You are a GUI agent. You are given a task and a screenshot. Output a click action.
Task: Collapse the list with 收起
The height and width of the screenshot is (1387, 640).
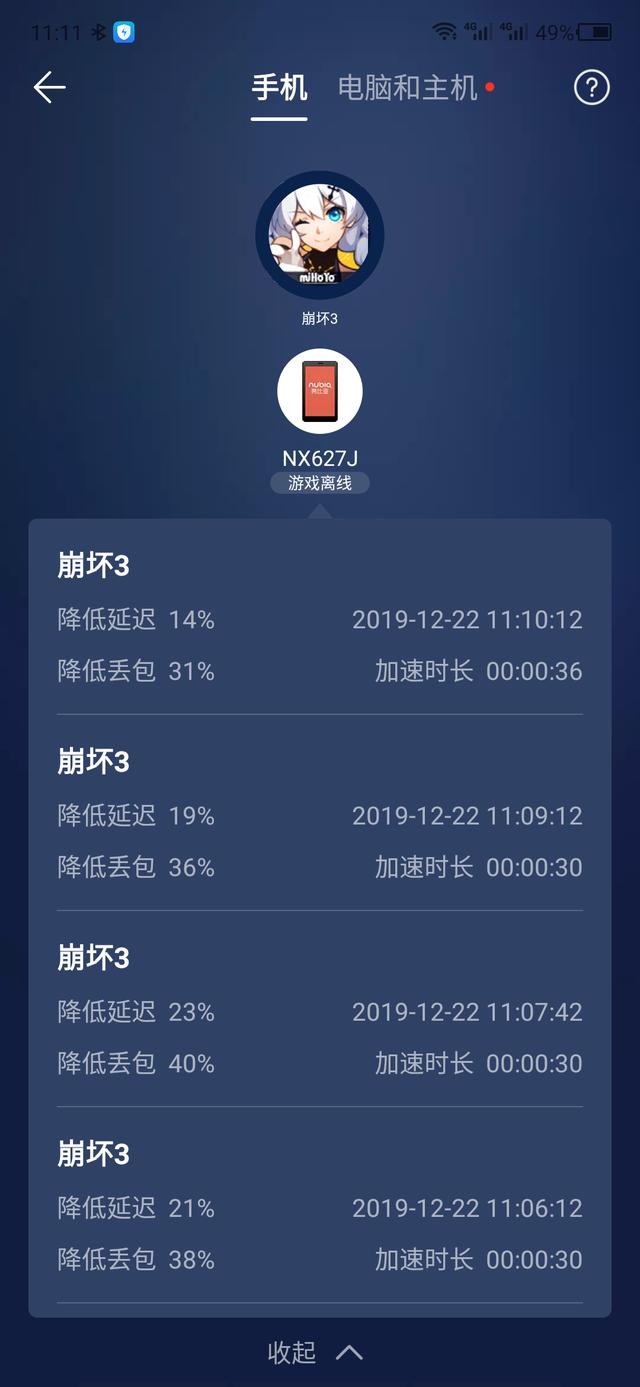tap(314, 1353)
